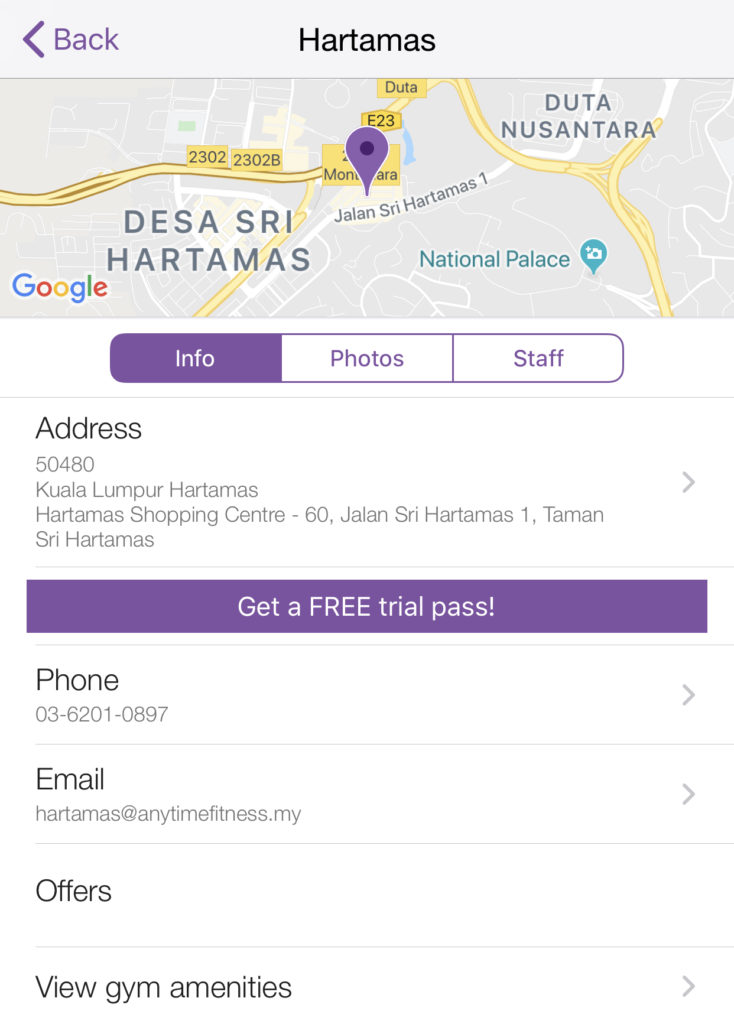Open the Address row for directions
The image size is (734, 1024).
[x=366, y=483]
